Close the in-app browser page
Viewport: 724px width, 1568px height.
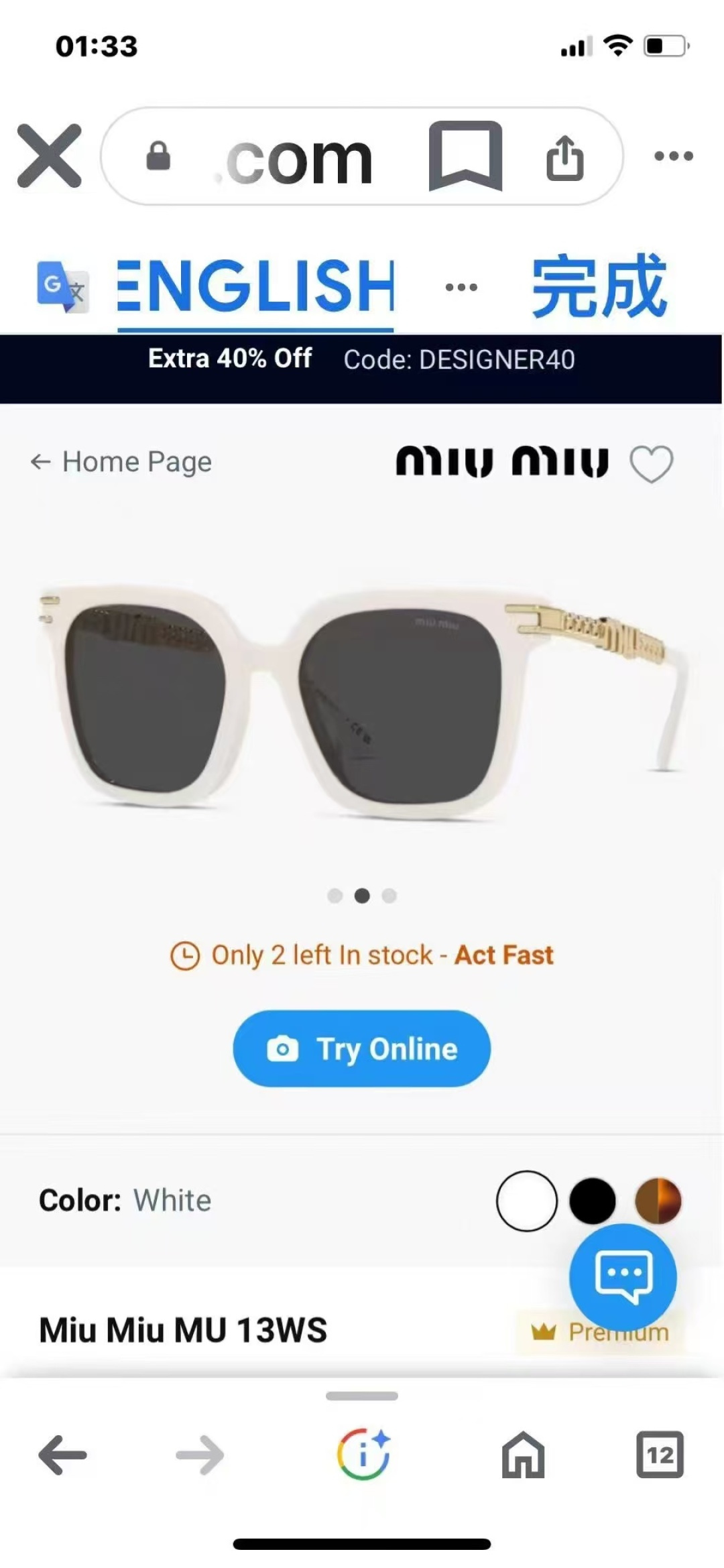[x=50, y=156]
